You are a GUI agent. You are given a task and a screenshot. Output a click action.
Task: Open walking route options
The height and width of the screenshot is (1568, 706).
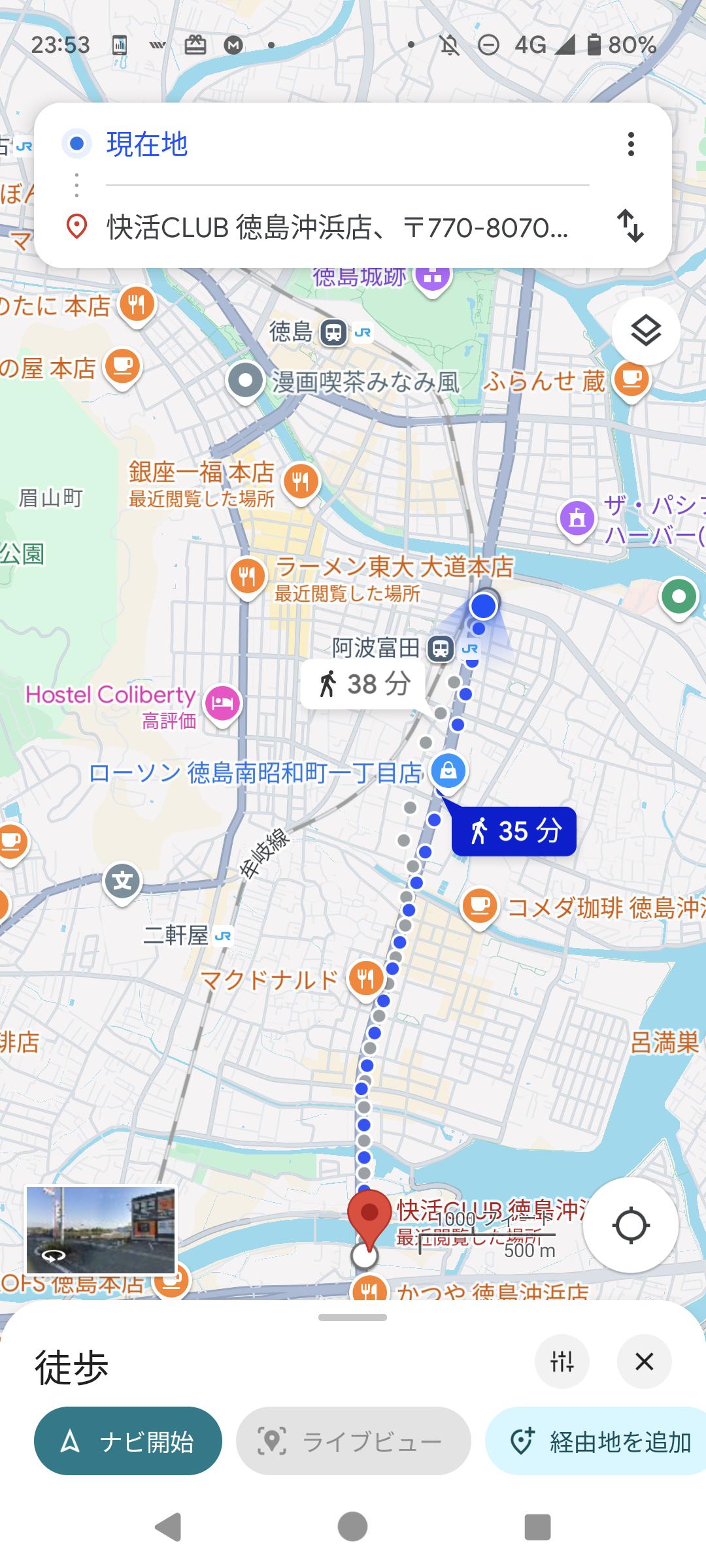click(x=562, y=1362)
